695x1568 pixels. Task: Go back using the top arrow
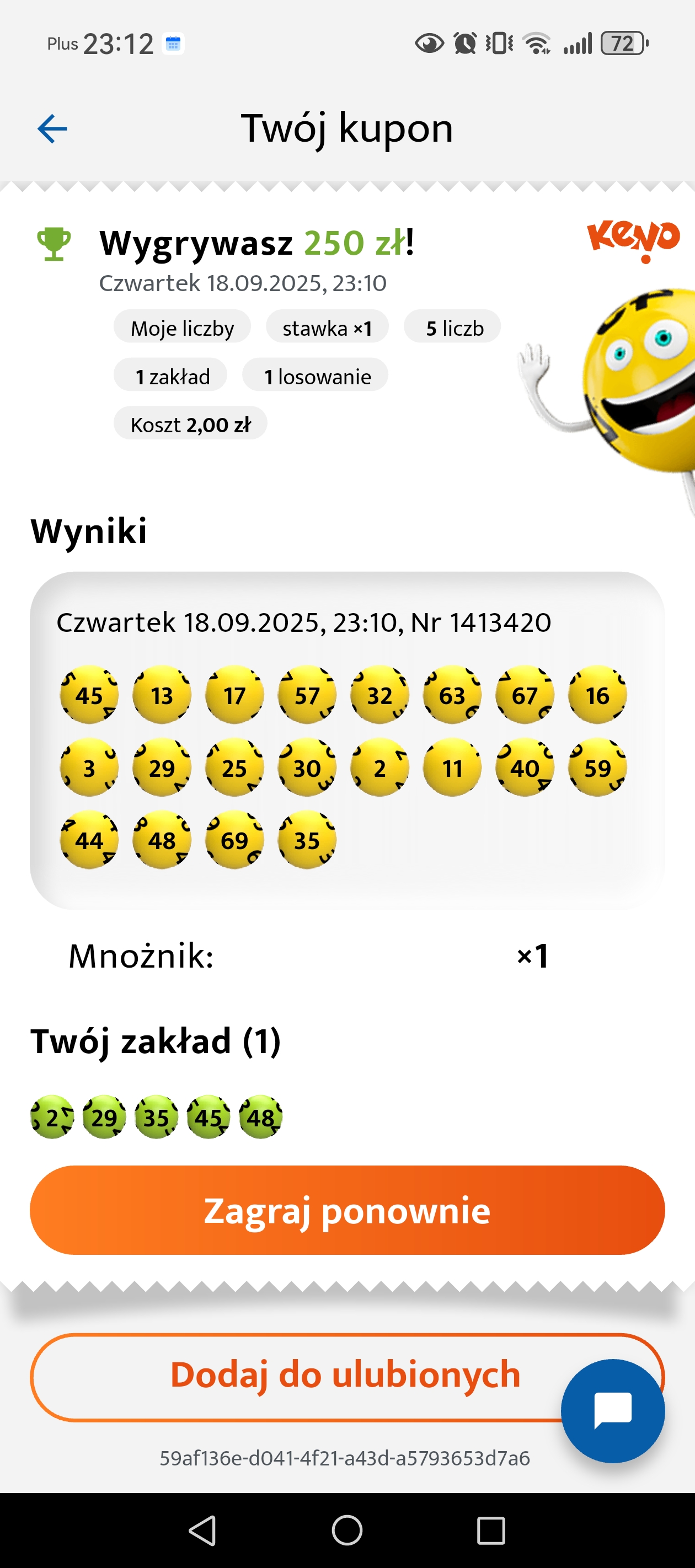(52, 129)
